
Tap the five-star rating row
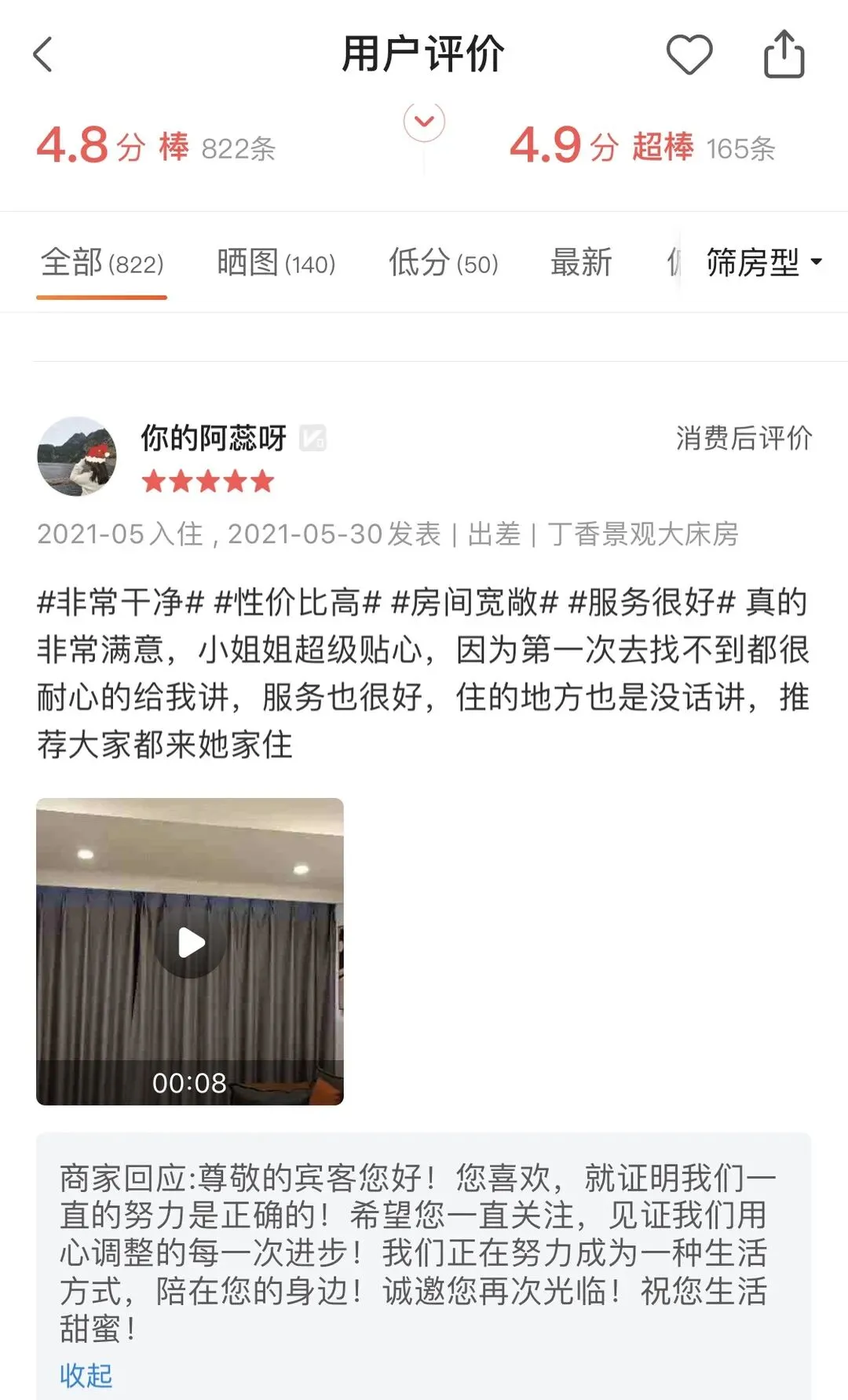tap(207, 482)
